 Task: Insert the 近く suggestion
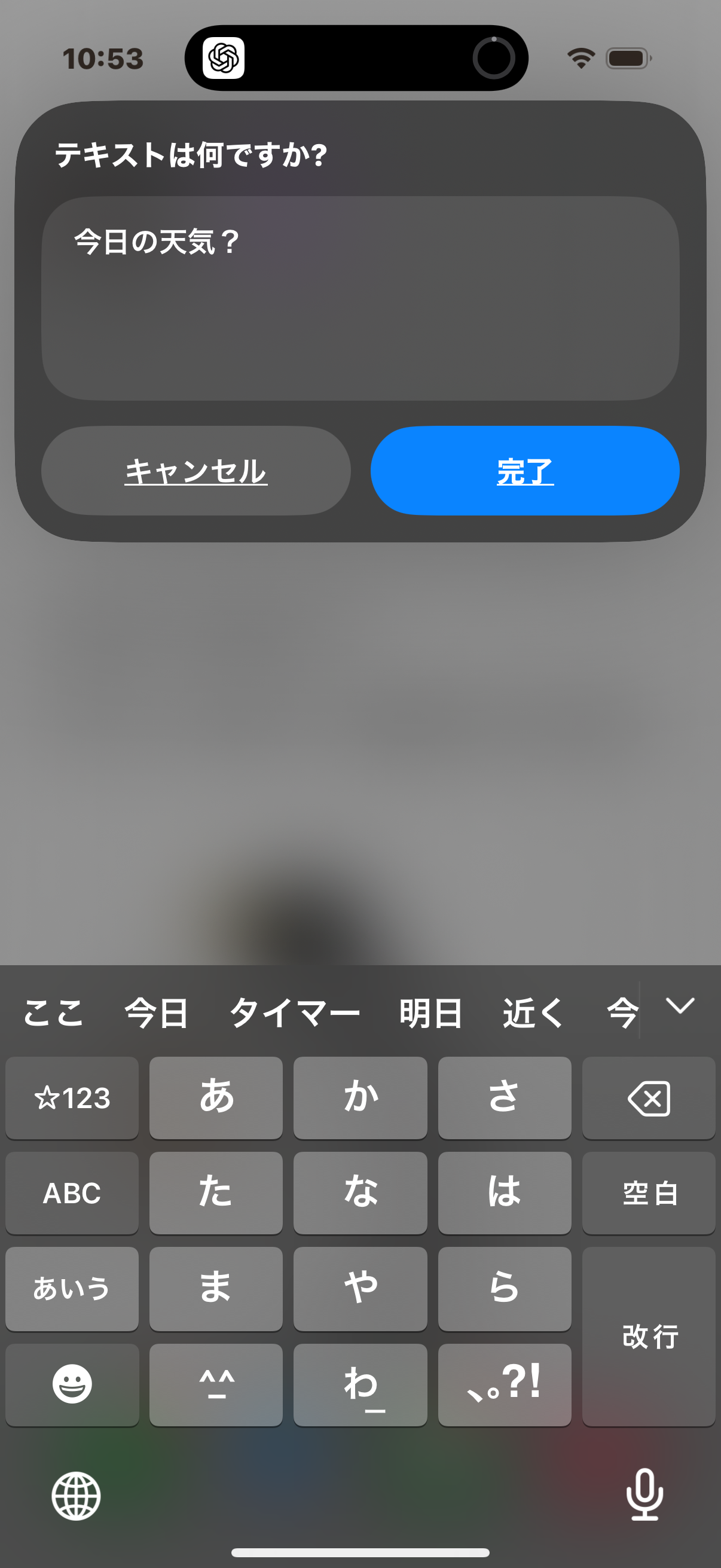click(x=533, y=1014)
